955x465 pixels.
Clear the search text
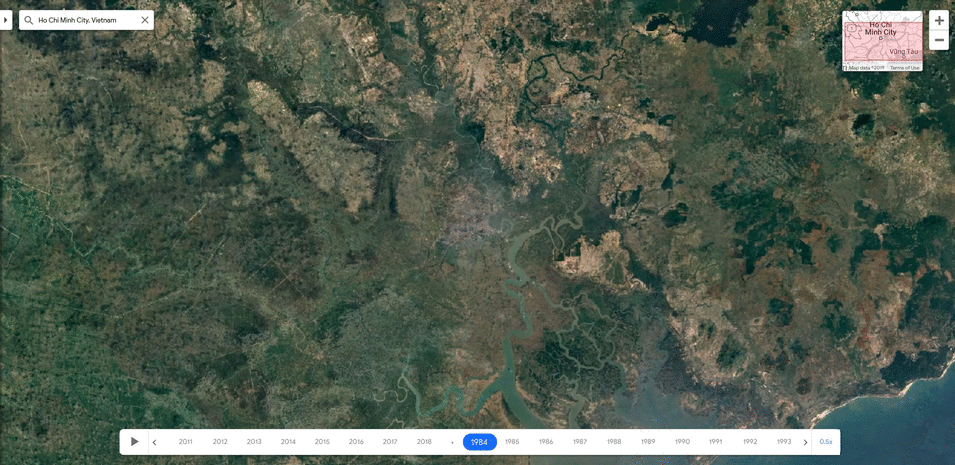pos(145,20)
